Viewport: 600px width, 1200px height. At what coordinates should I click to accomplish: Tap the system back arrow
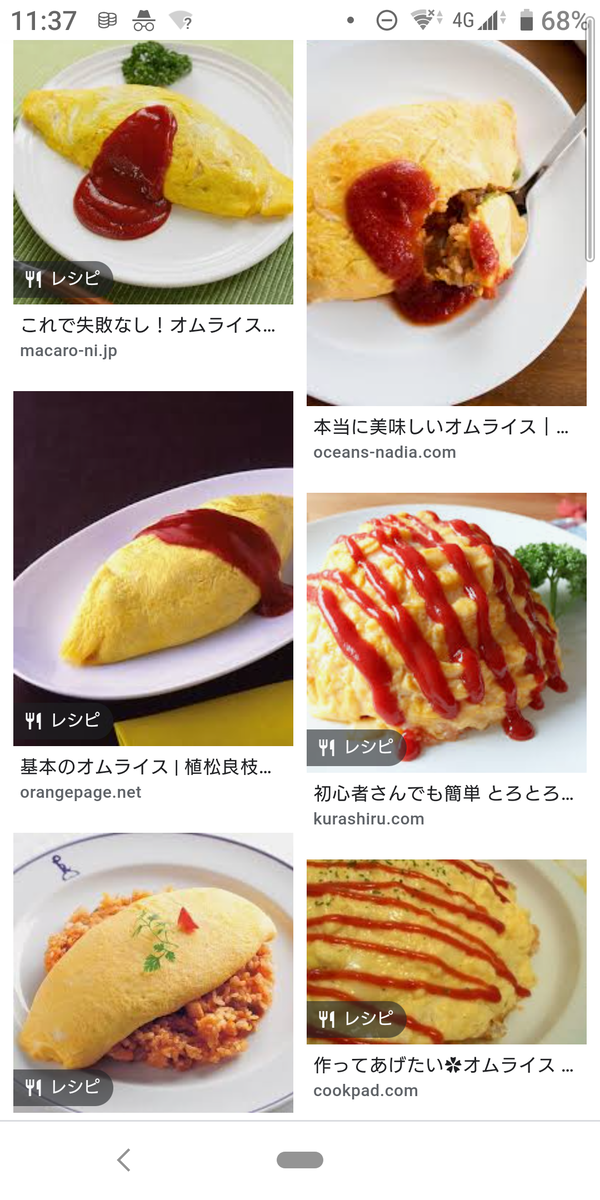[124, 1160]
